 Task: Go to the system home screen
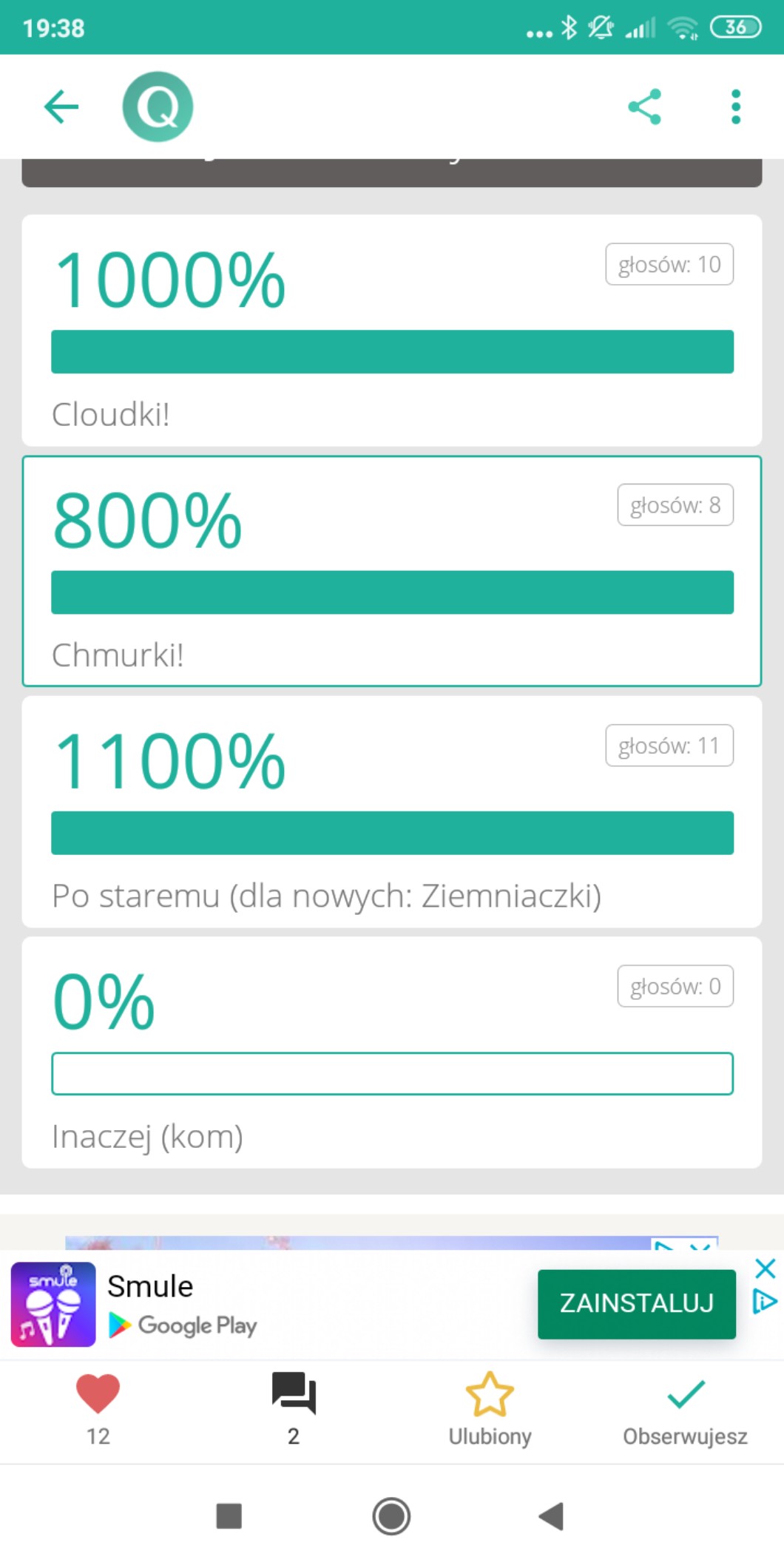(391, 1516)
